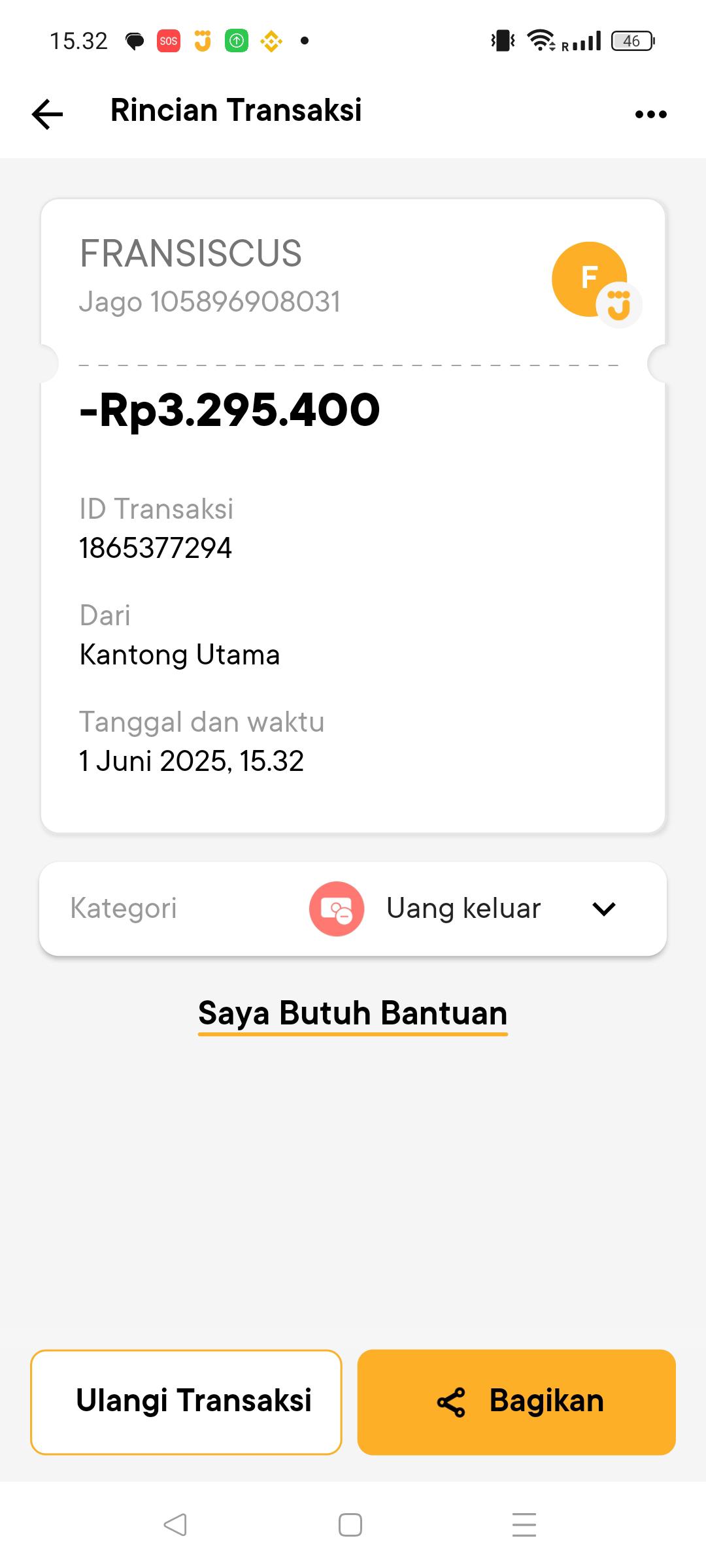
Task: Open the Saya Butuh Bantuan link
Action: click(353, 1013)
